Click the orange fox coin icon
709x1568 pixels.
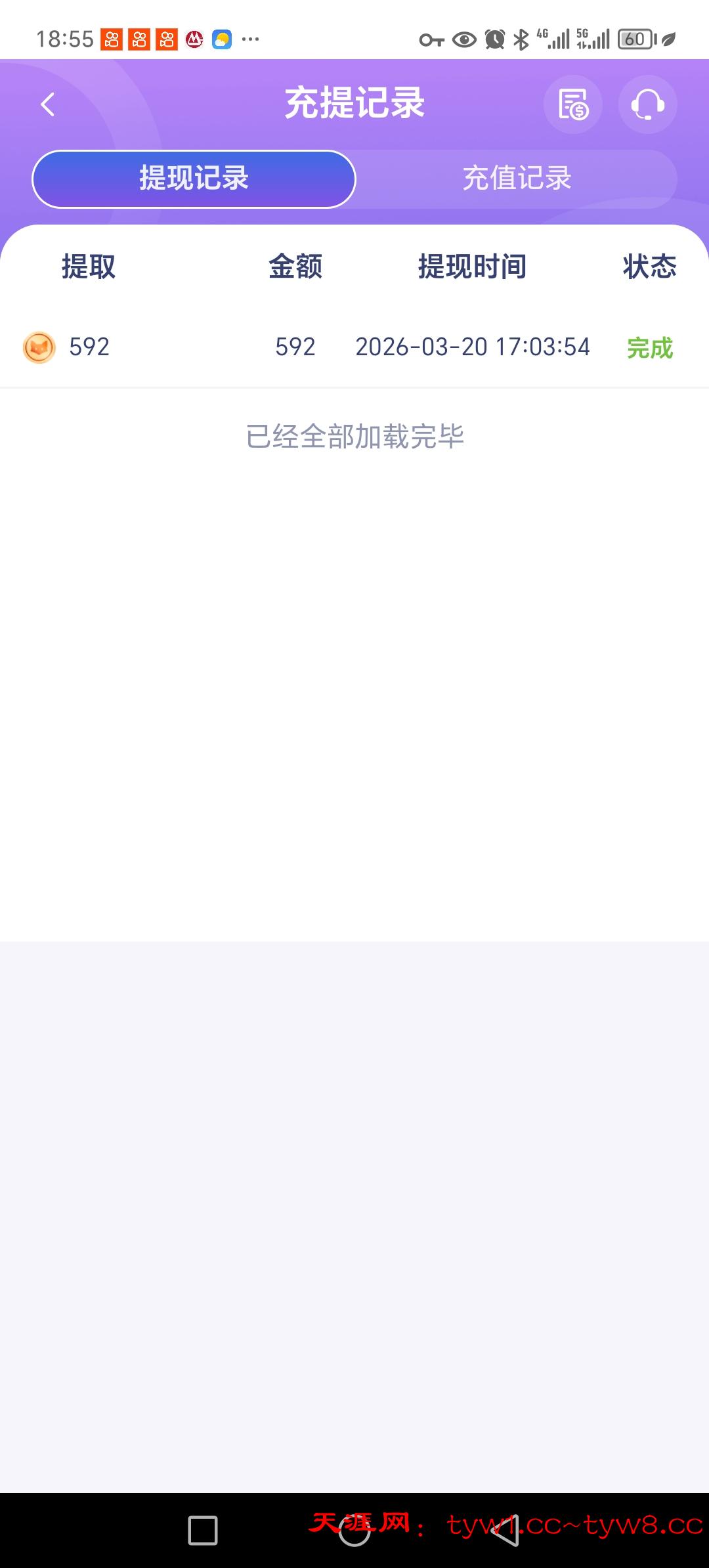pos(38,347)
